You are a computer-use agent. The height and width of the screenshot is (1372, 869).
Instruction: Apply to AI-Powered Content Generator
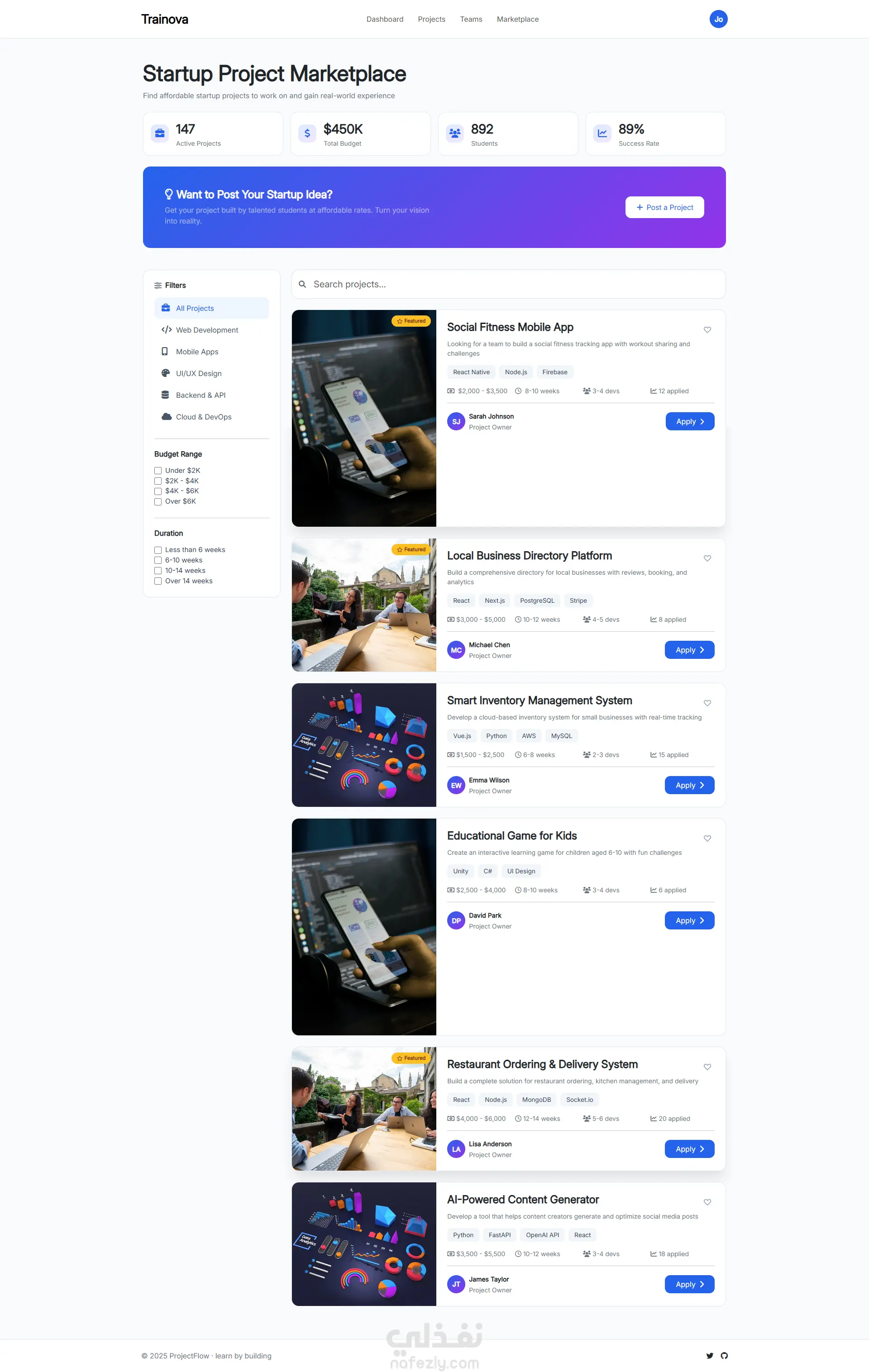(x=689, y=1284)
